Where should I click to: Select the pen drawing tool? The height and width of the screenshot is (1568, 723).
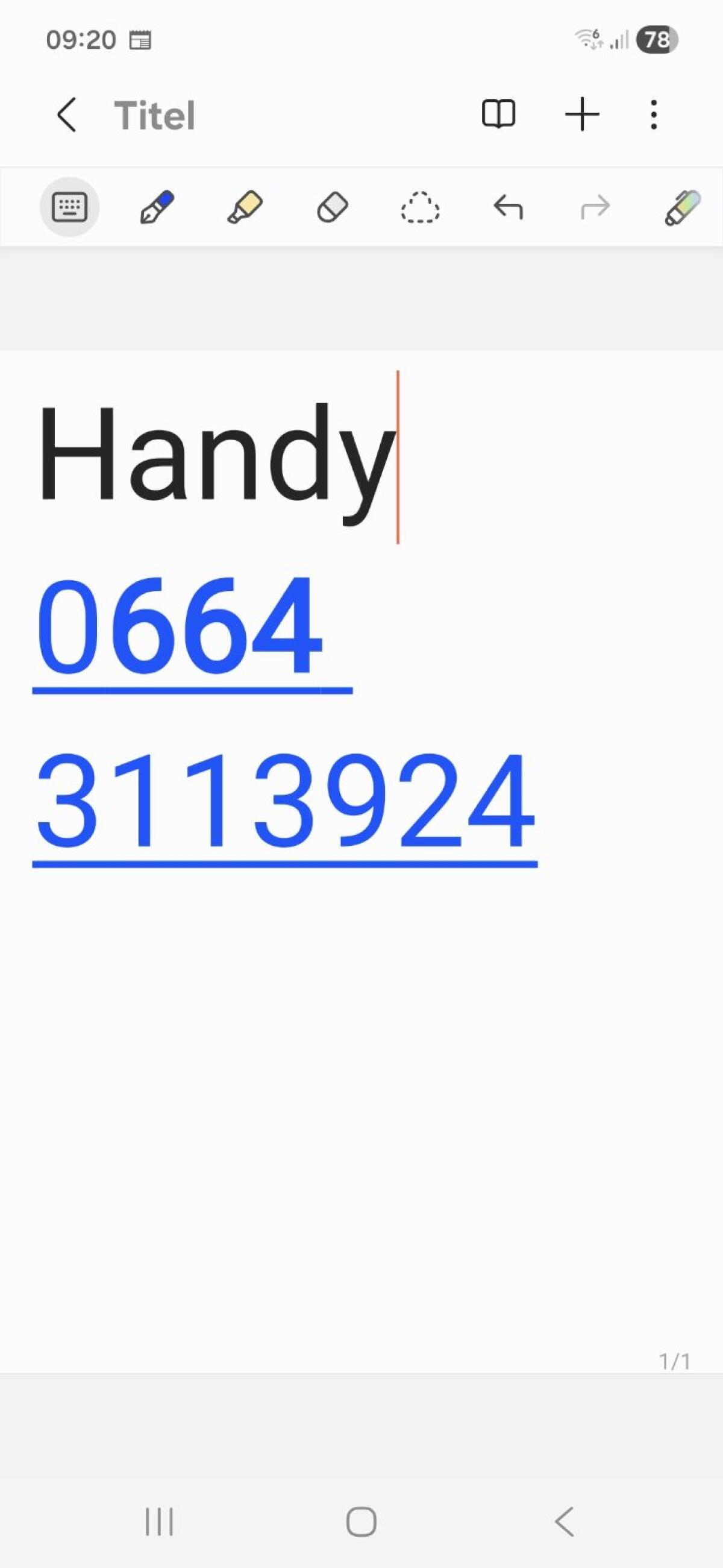tap(157, 207)
